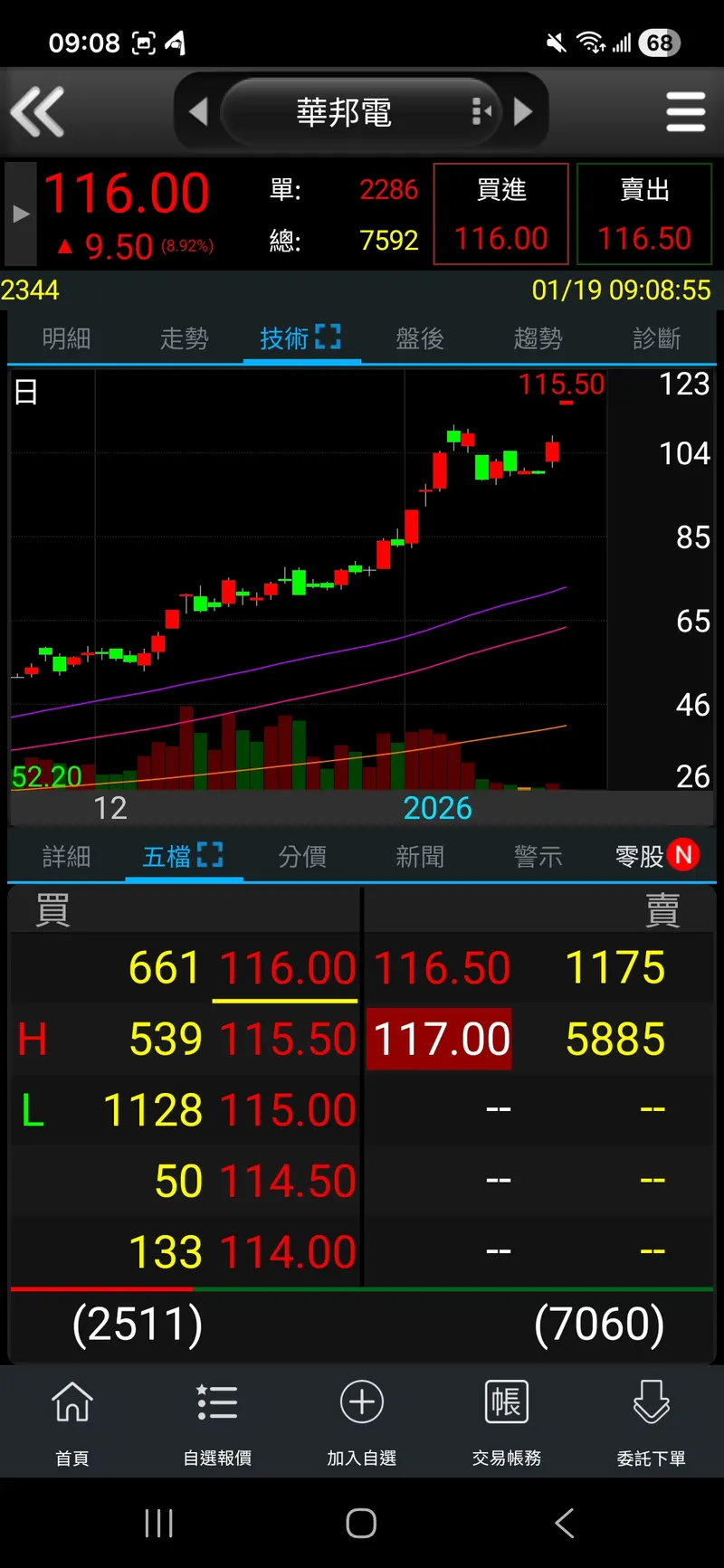Open the 華邦電 stock selector
724x1568 pixels.
361,112
